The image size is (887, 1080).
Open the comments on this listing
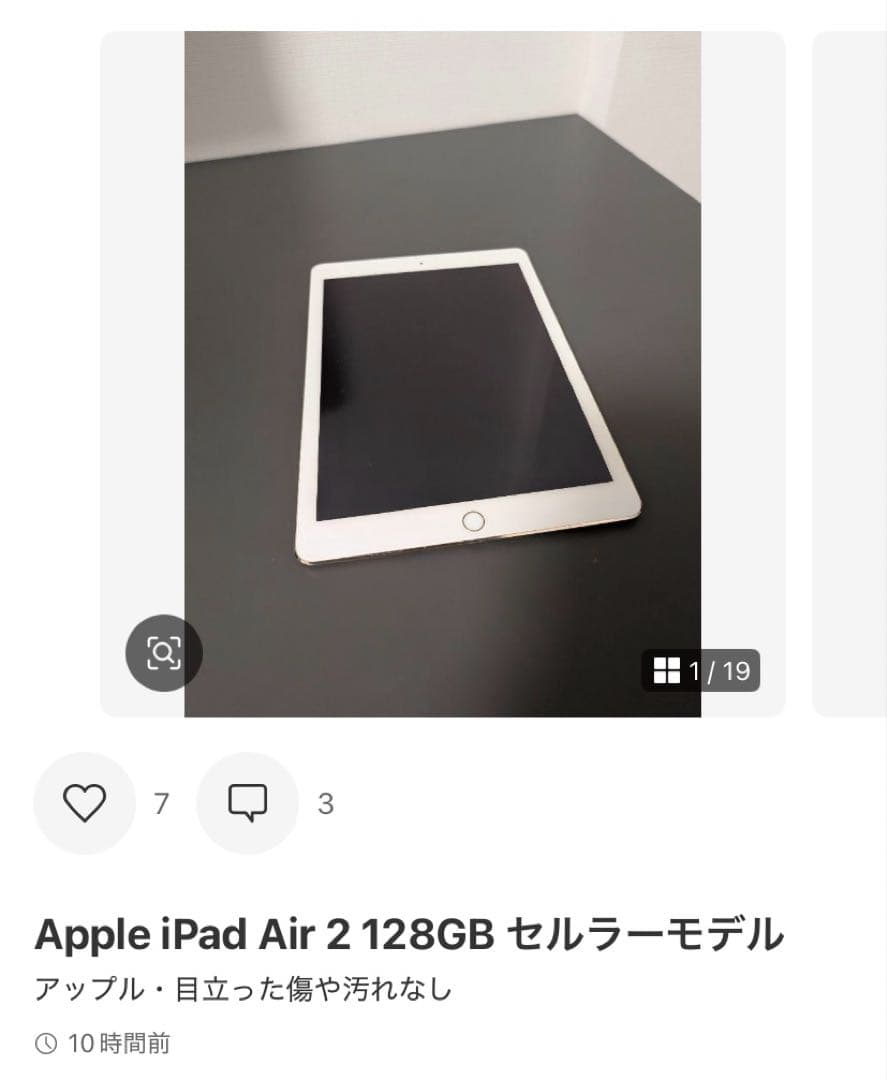(x=247, y=803)
